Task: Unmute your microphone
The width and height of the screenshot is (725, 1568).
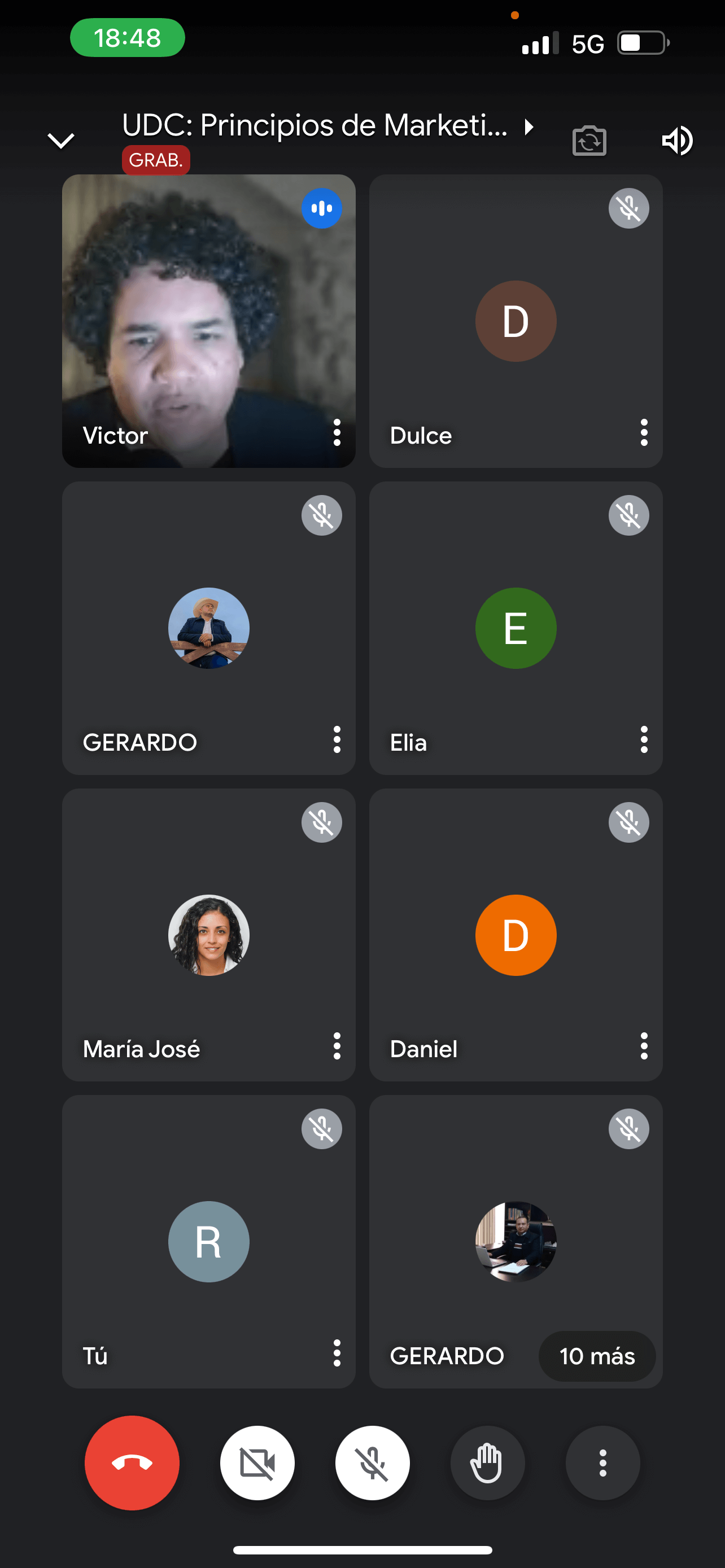Action: tap(373, 1462)
